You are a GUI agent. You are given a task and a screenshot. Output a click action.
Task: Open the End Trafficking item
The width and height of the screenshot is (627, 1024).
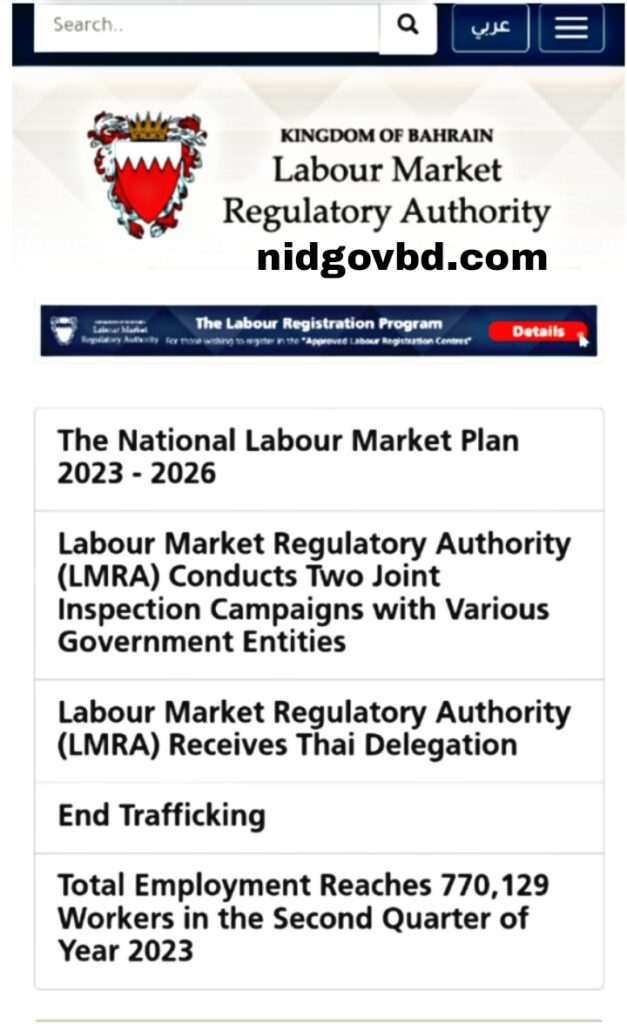point(162,816)
